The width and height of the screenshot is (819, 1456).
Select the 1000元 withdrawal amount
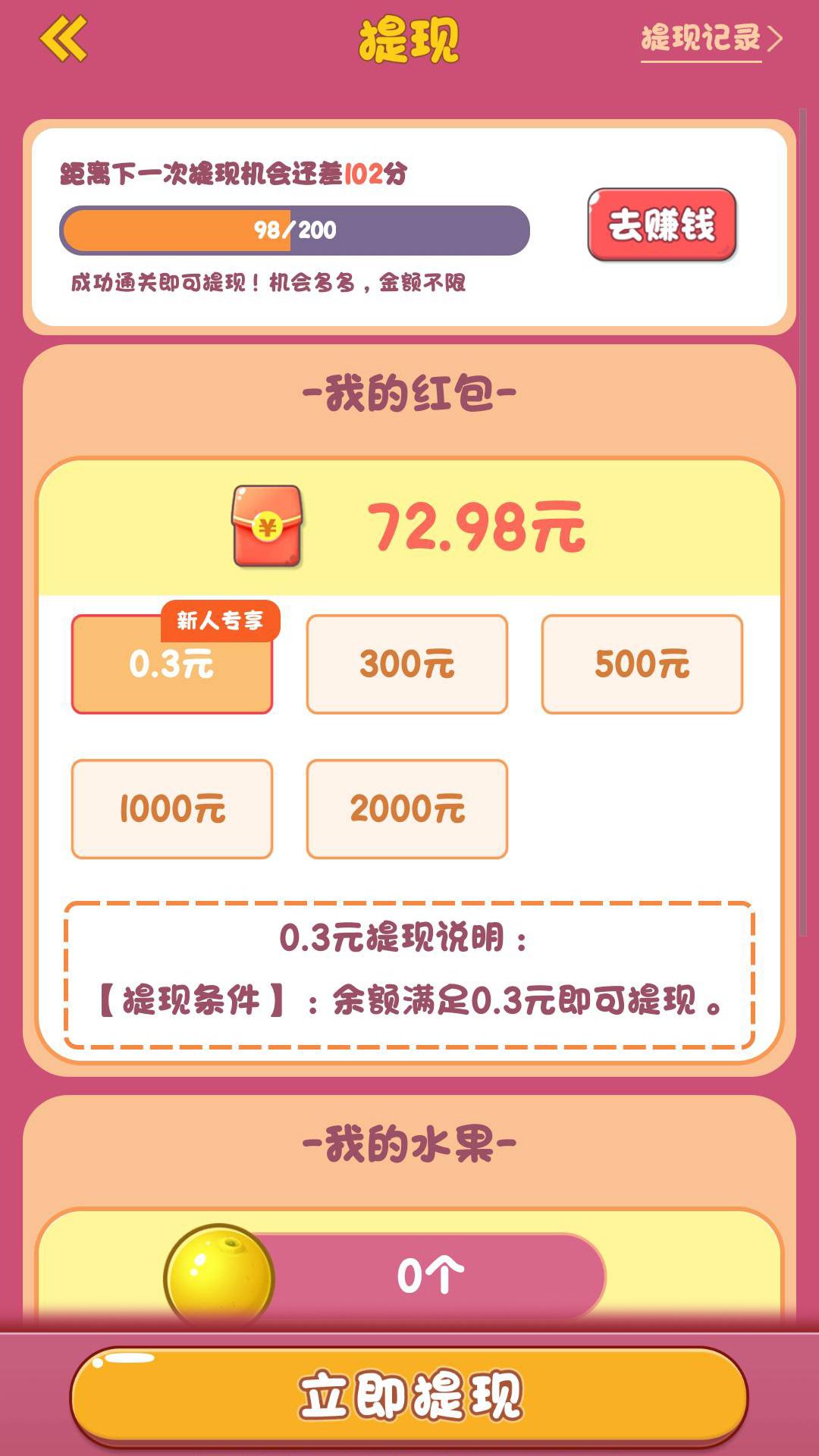point(171,809)
